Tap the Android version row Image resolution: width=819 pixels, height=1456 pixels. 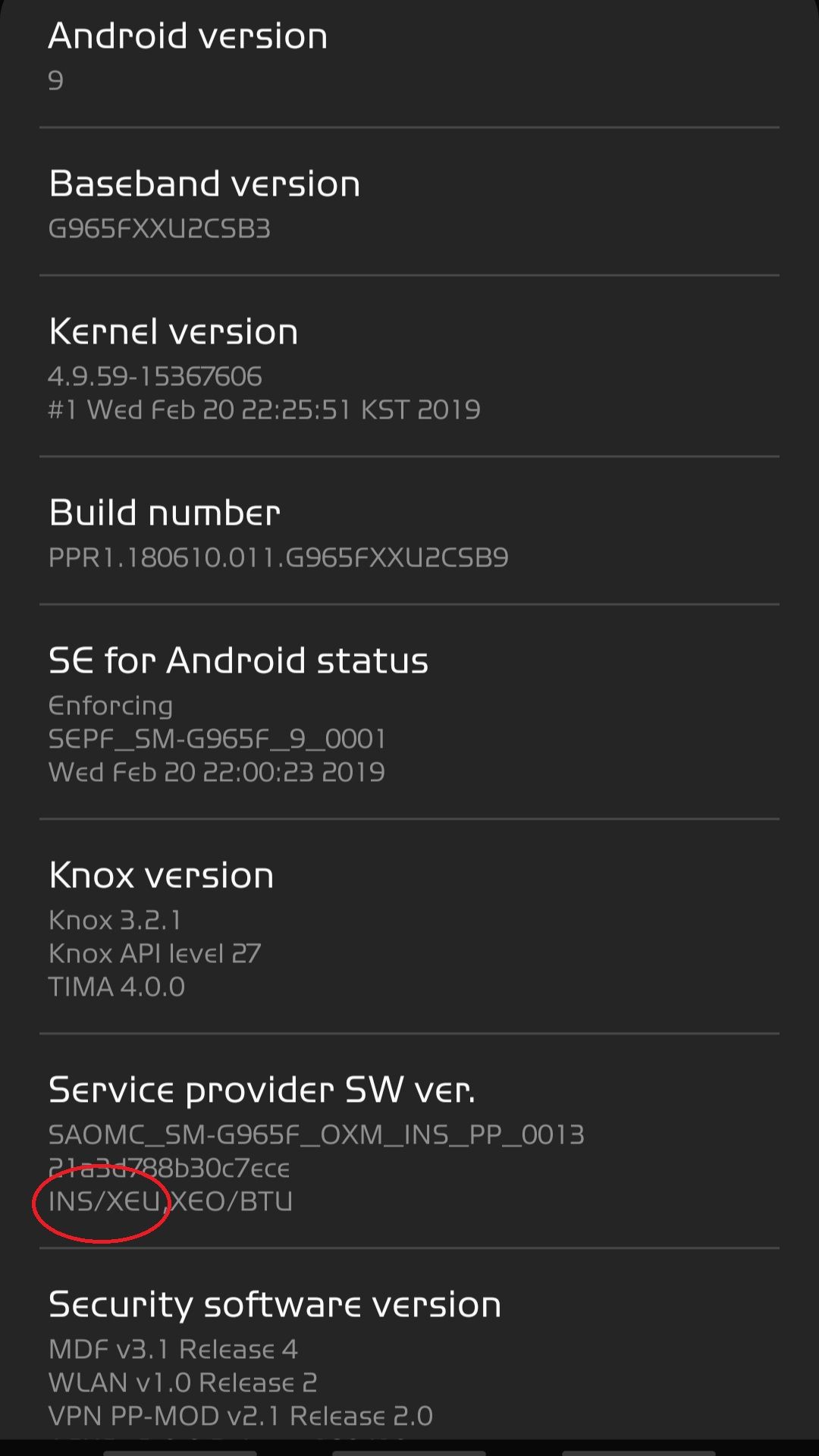point(409,57)
